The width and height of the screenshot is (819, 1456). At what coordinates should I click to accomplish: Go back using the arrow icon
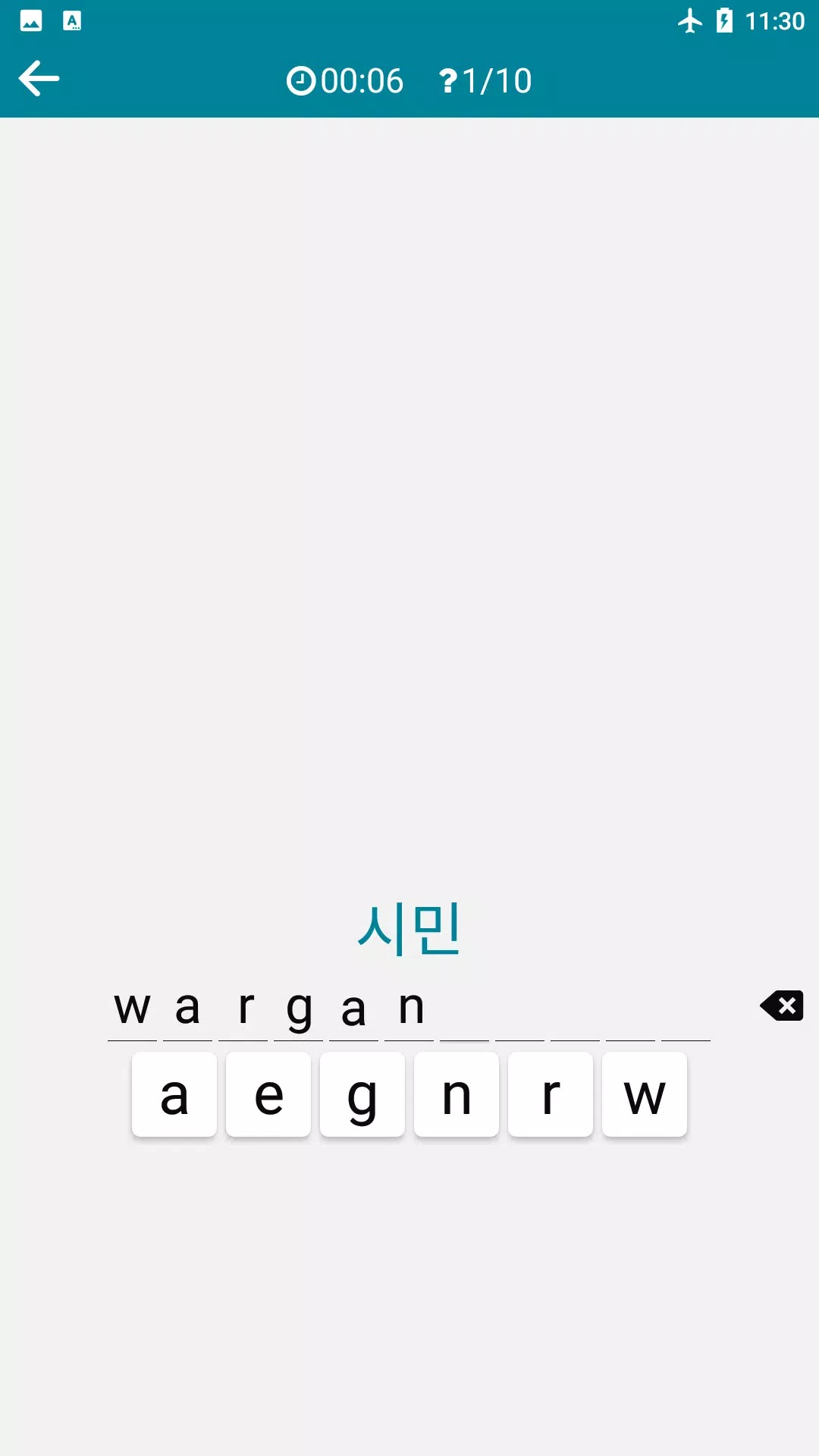39,79
